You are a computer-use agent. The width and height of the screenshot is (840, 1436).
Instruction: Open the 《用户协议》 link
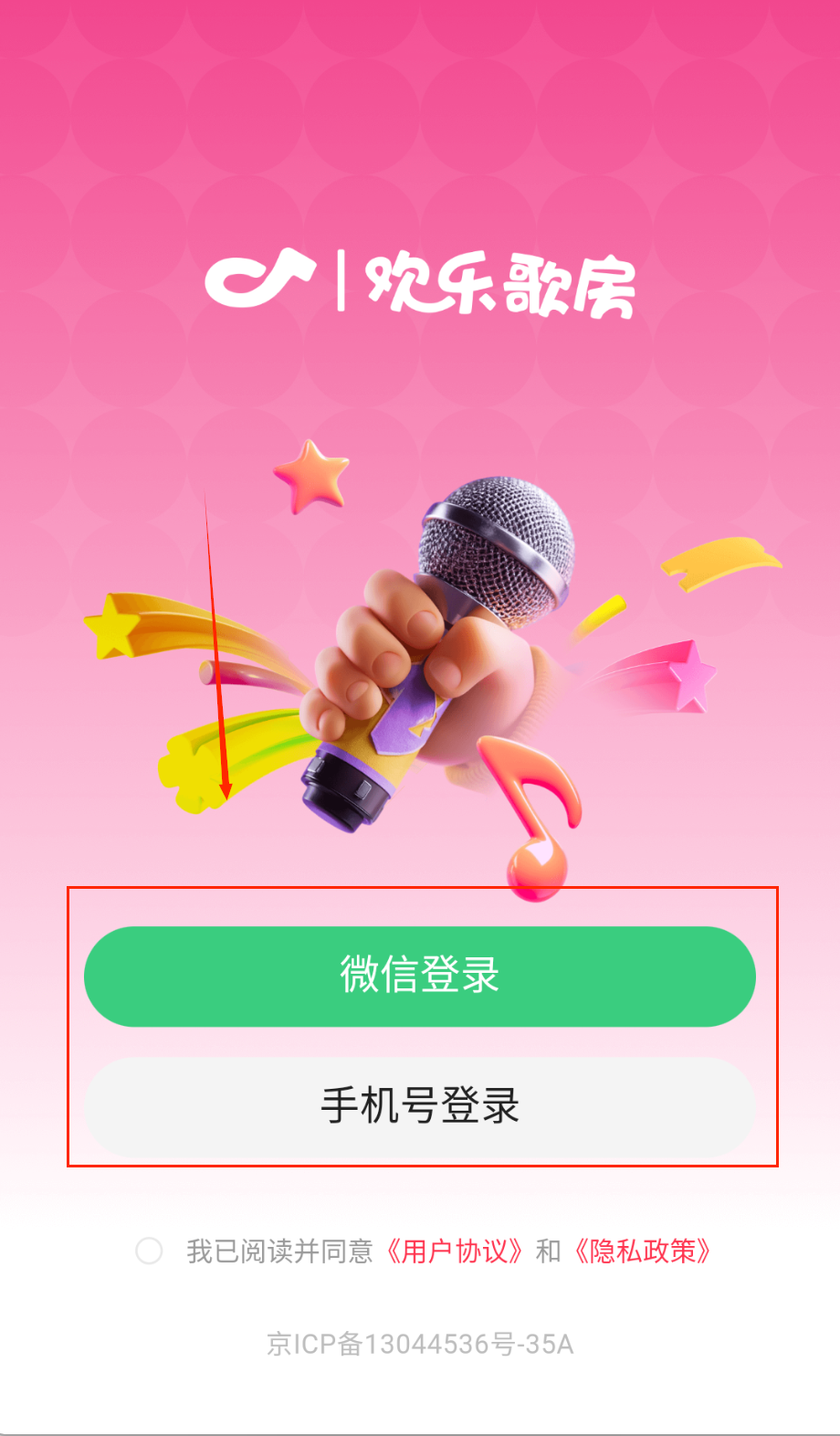[x=455, y=1251]
